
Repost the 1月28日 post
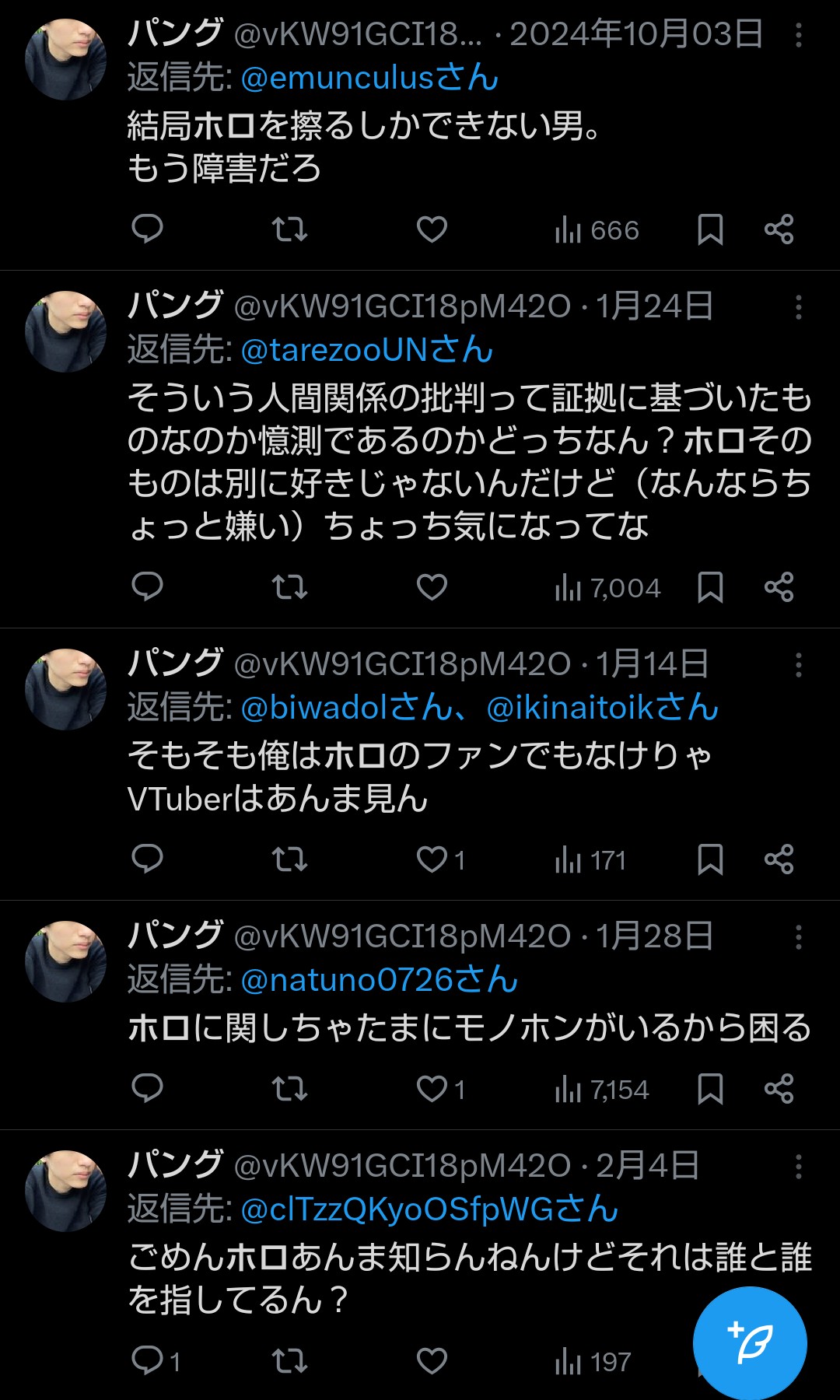(289, 1089)
